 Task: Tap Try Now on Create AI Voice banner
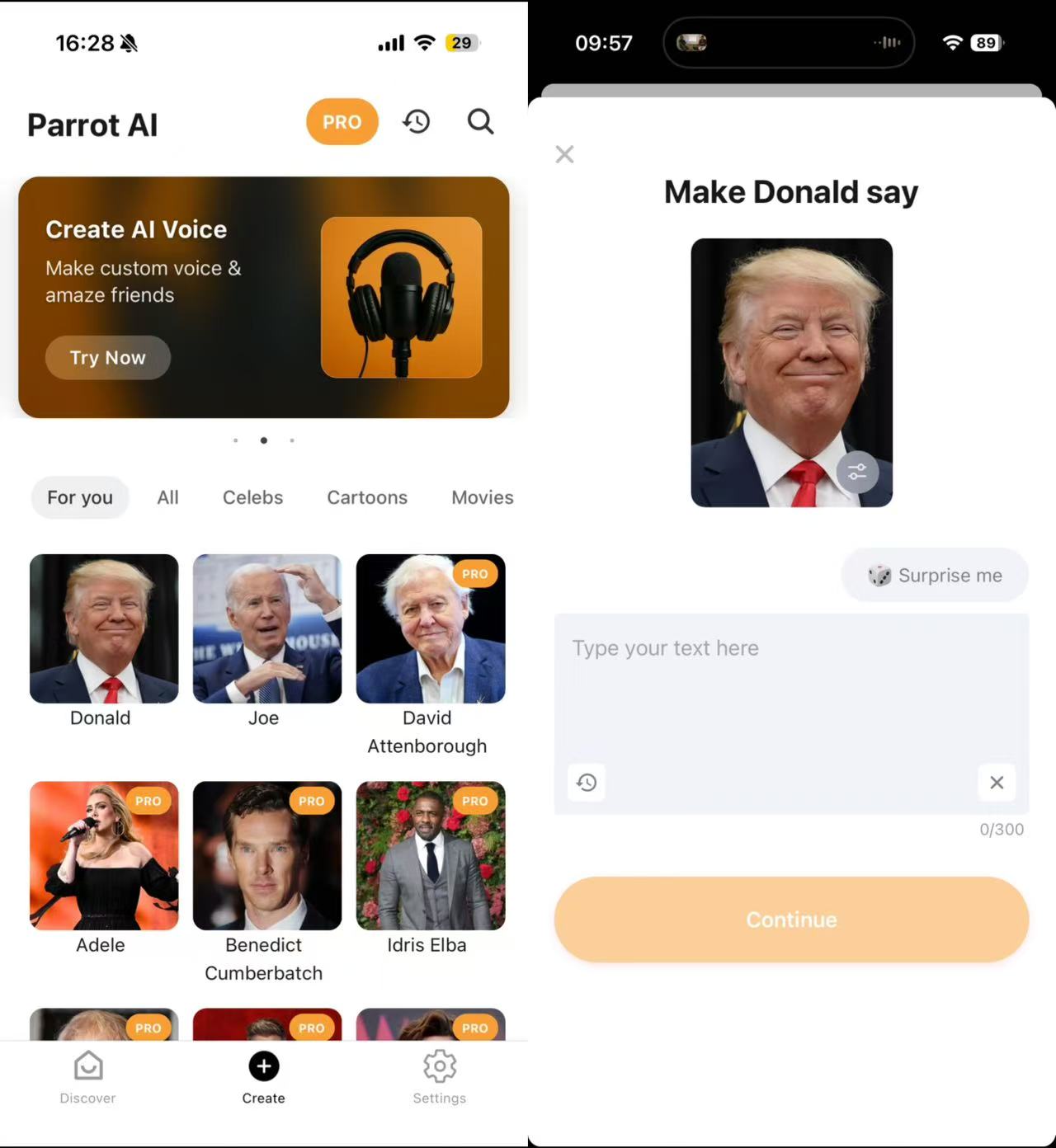(x=107, y=357)
